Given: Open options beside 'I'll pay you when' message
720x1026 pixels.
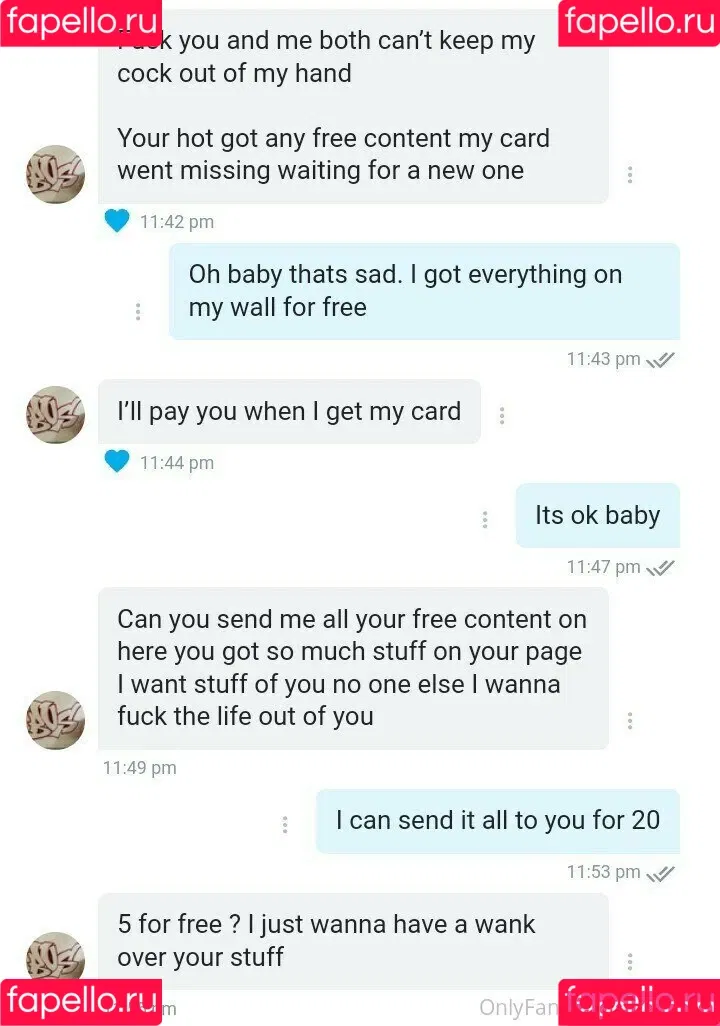Looking at the screenshot, I should pyautogui.click(x=502, y=415).
